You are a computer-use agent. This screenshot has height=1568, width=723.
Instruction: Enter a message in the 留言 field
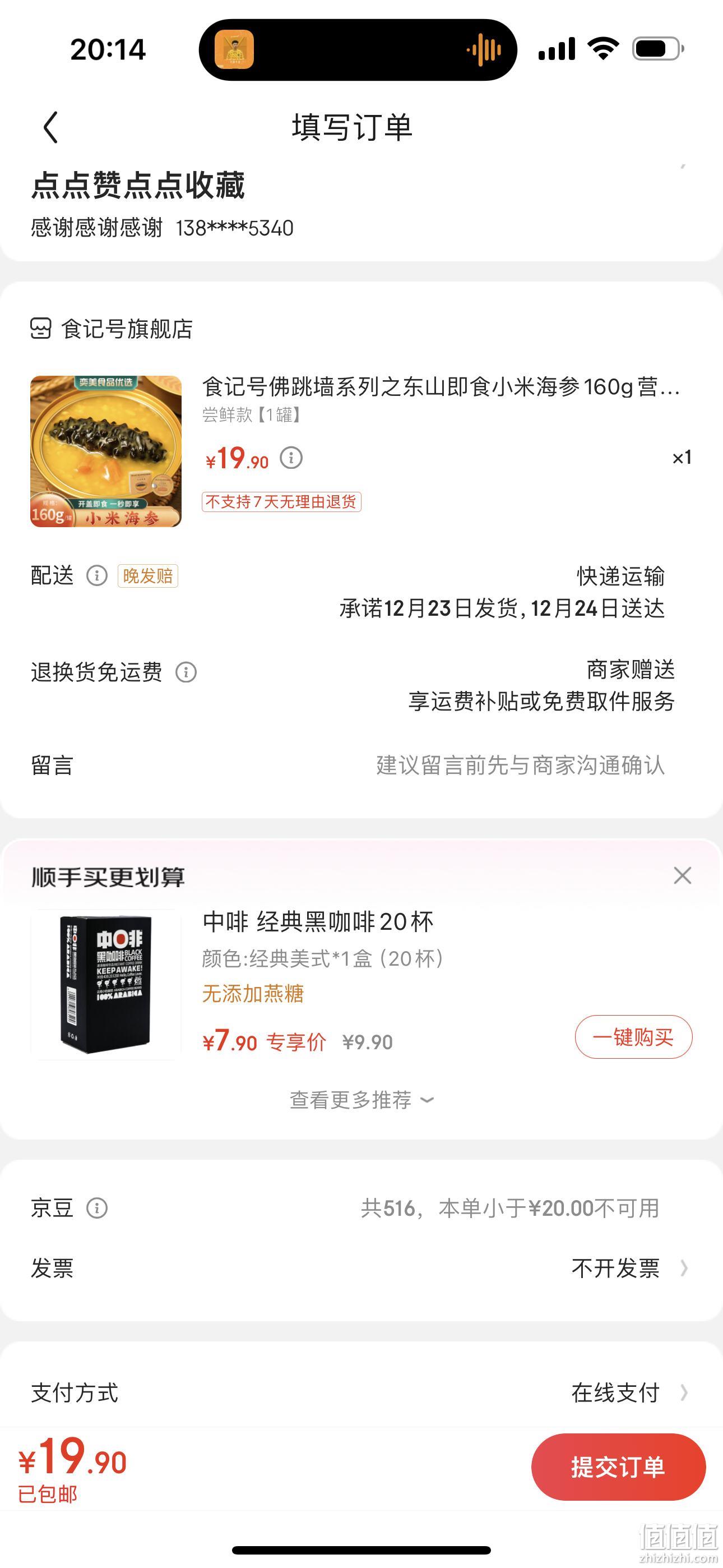tap(361, 765)
